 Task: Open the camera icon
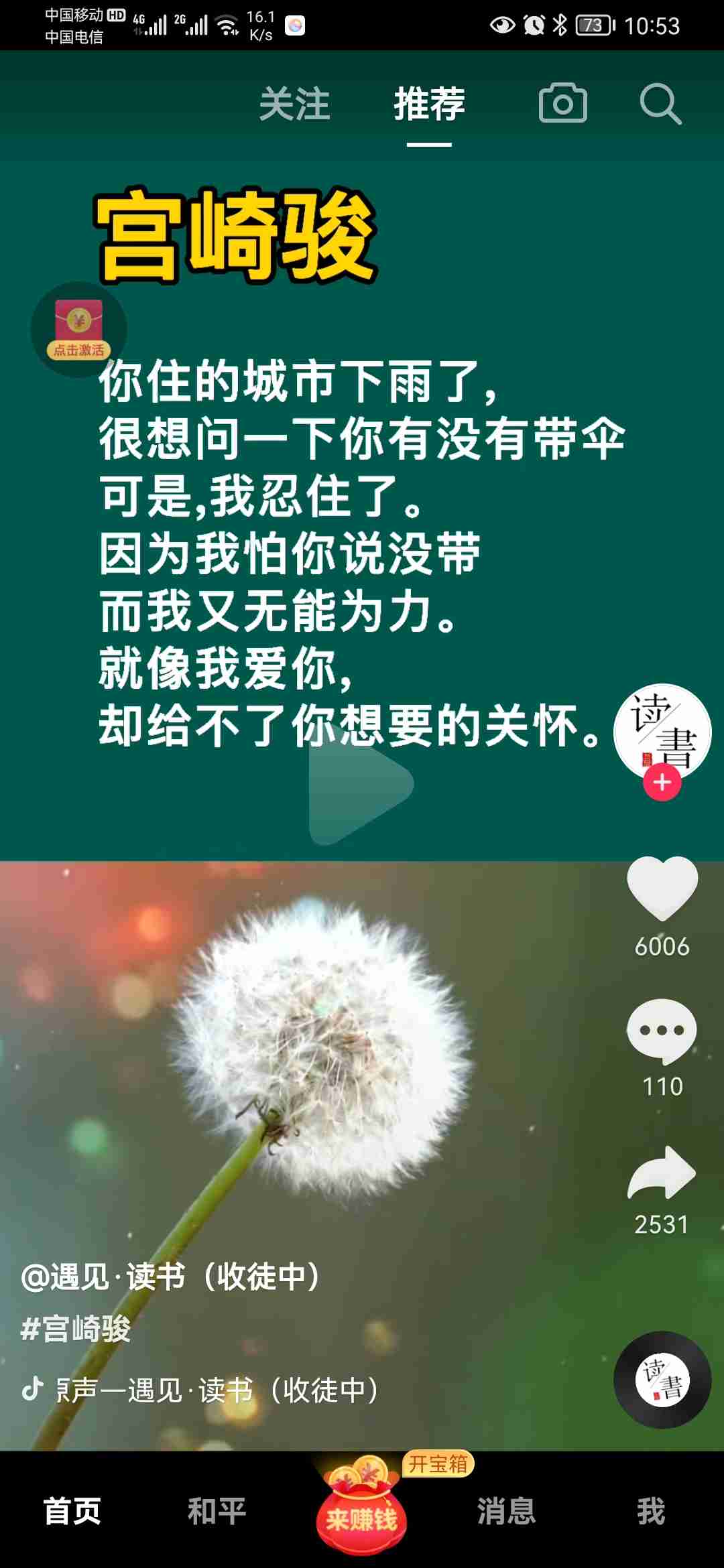coord(562,103)
